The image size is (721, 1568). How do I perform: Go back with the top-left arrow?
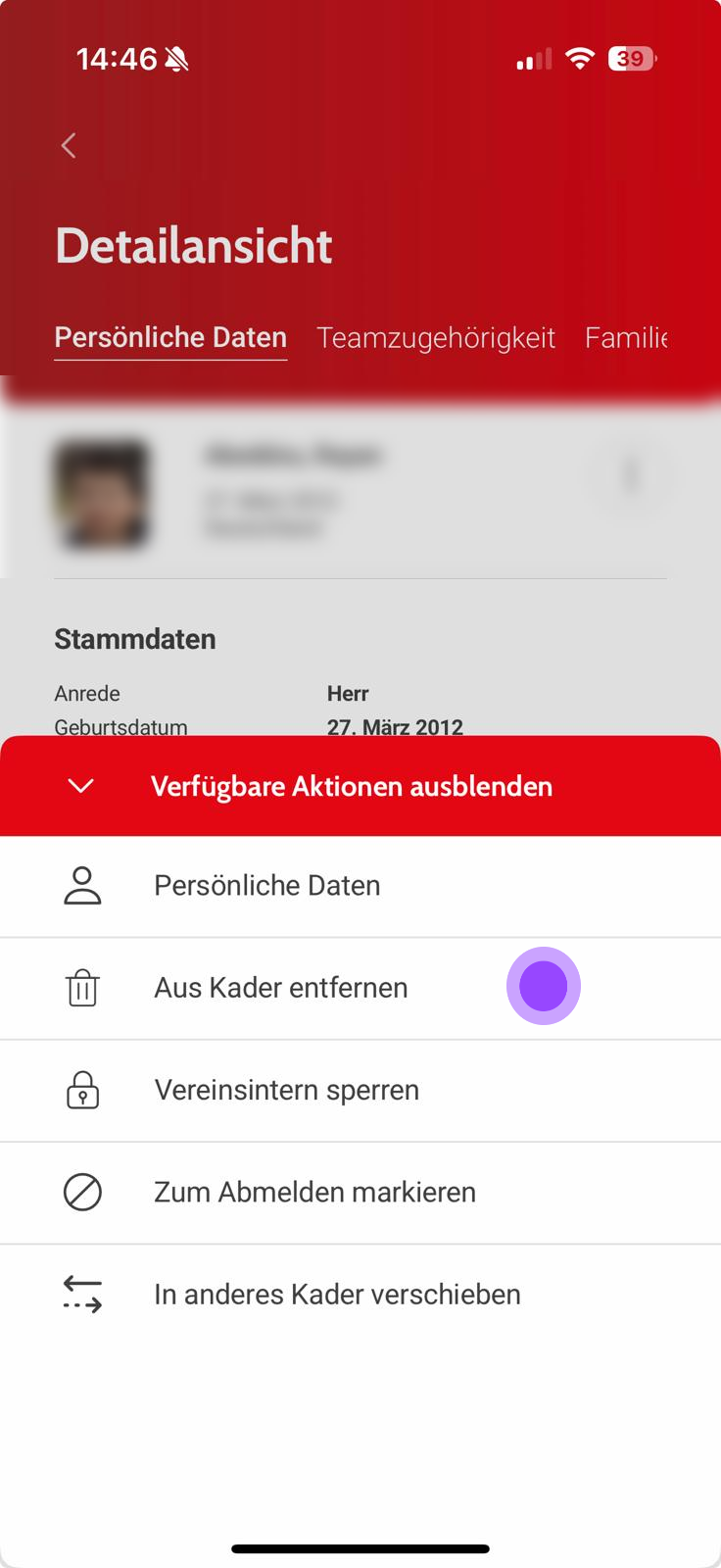[x=69, y=146]
